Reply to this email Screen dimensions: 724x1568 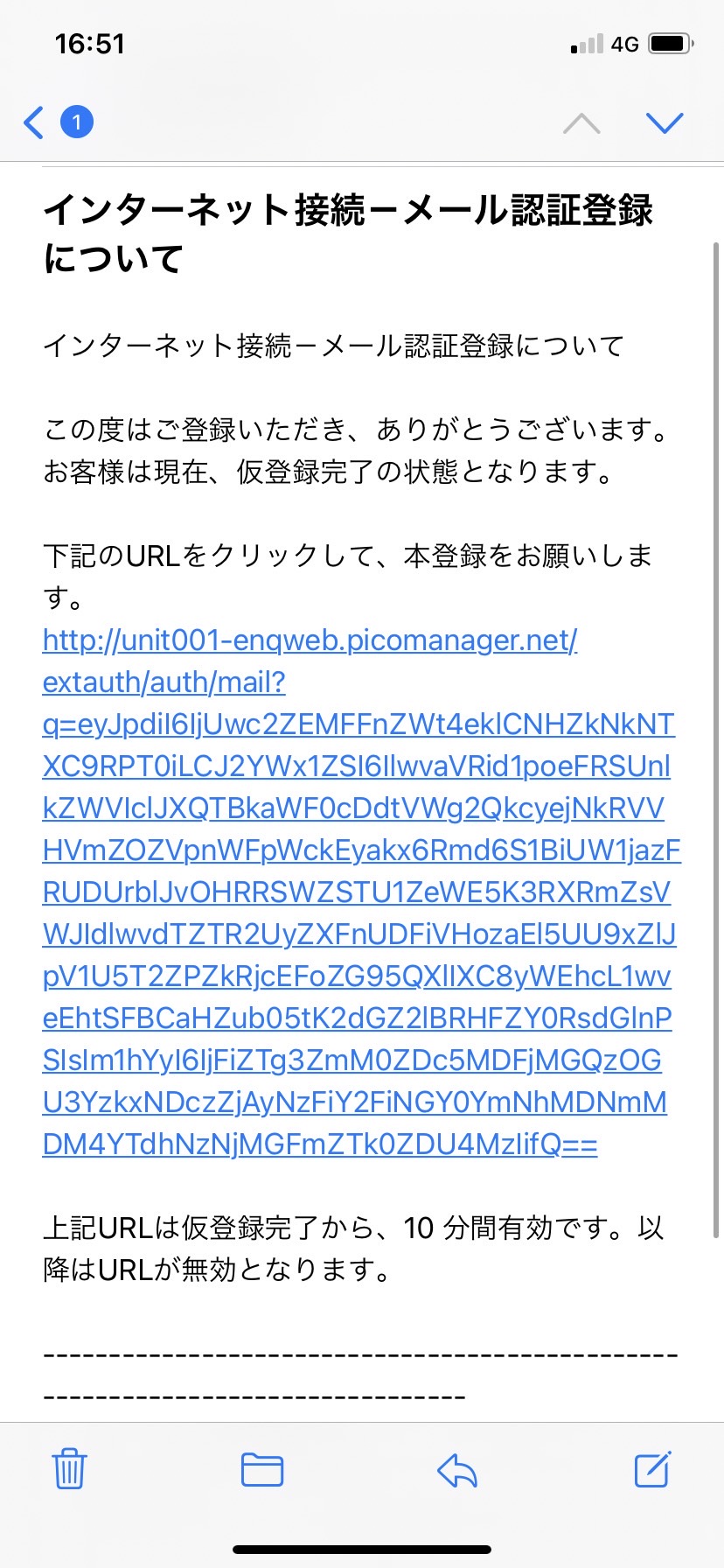click(457, 1469)
